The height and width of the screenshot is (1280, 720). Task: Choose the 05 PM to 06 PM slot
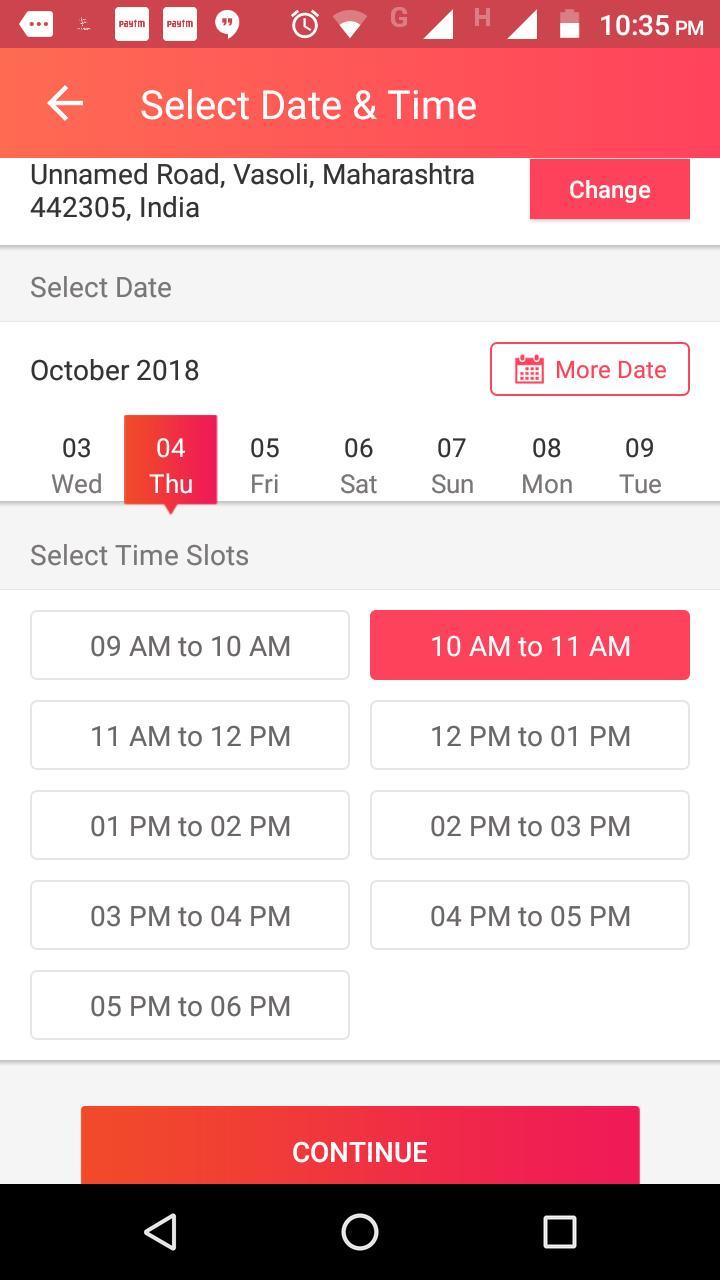coord(190,1005)
